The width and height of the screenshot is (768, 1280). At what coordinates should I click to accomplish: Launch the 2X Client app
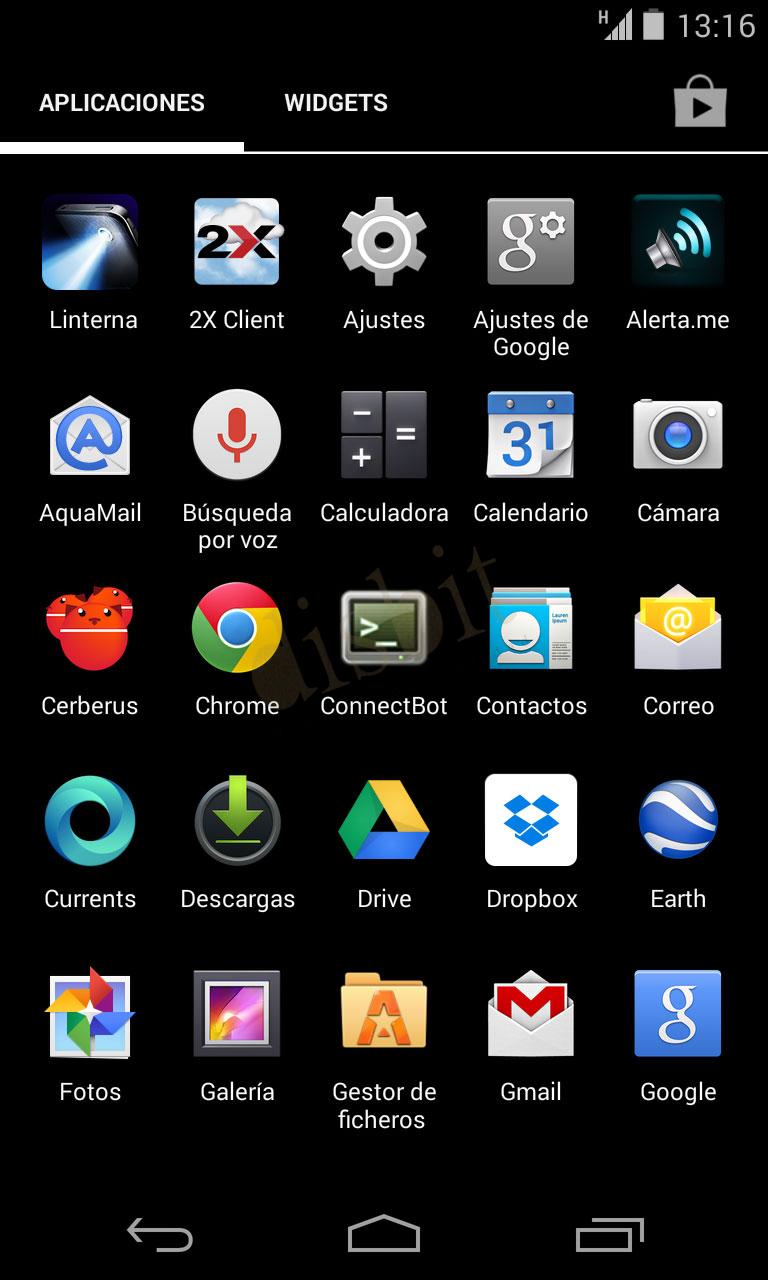237,242
